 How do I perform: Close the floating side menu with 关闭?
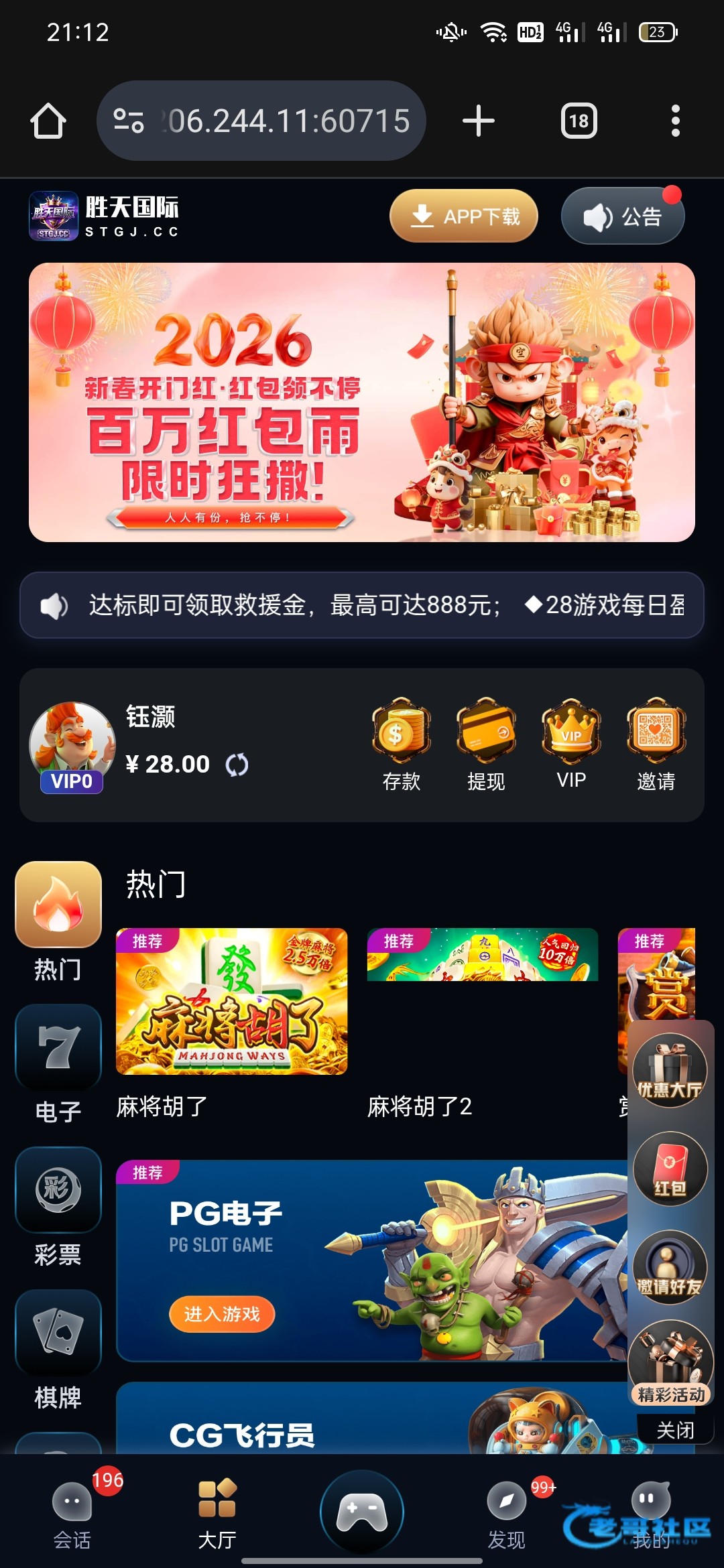point(674,1430)
